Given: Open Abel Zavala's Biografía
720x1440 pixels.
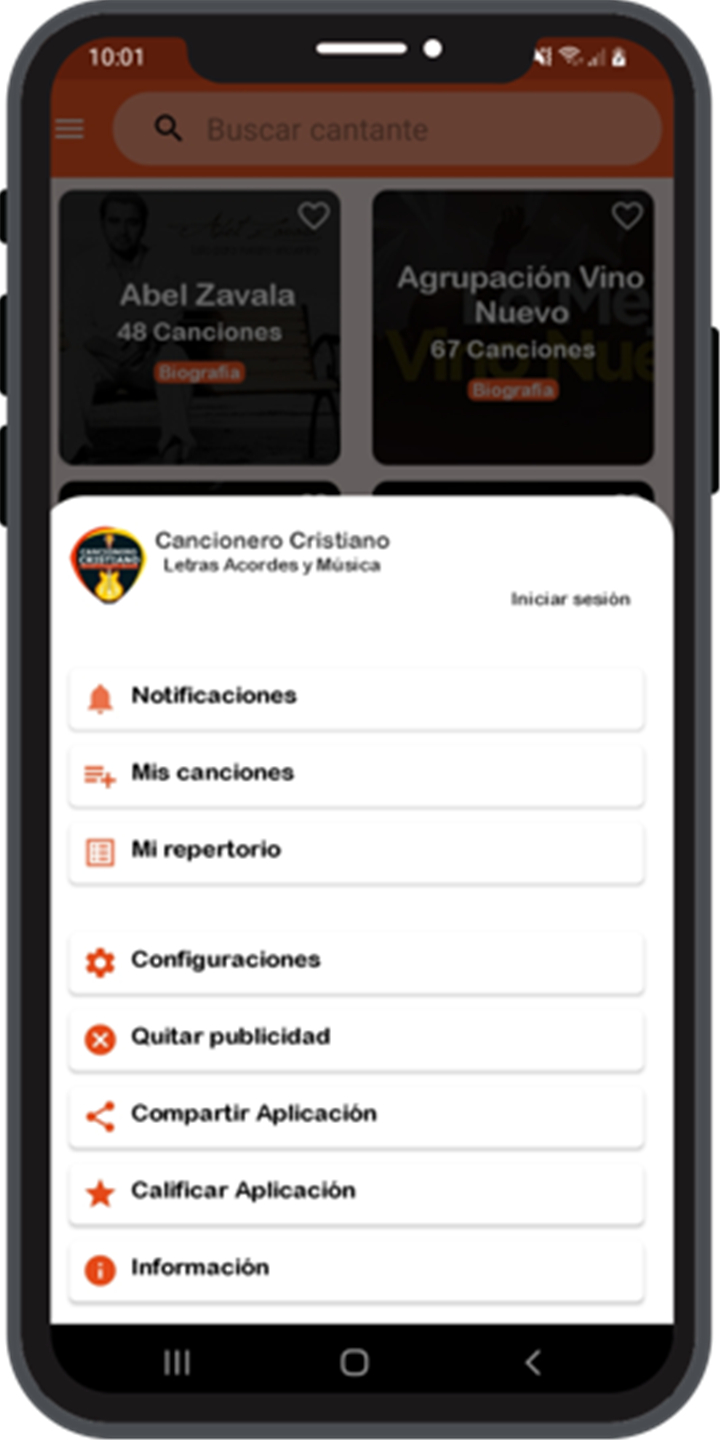Looking at the screenshot, I should 199,373.
